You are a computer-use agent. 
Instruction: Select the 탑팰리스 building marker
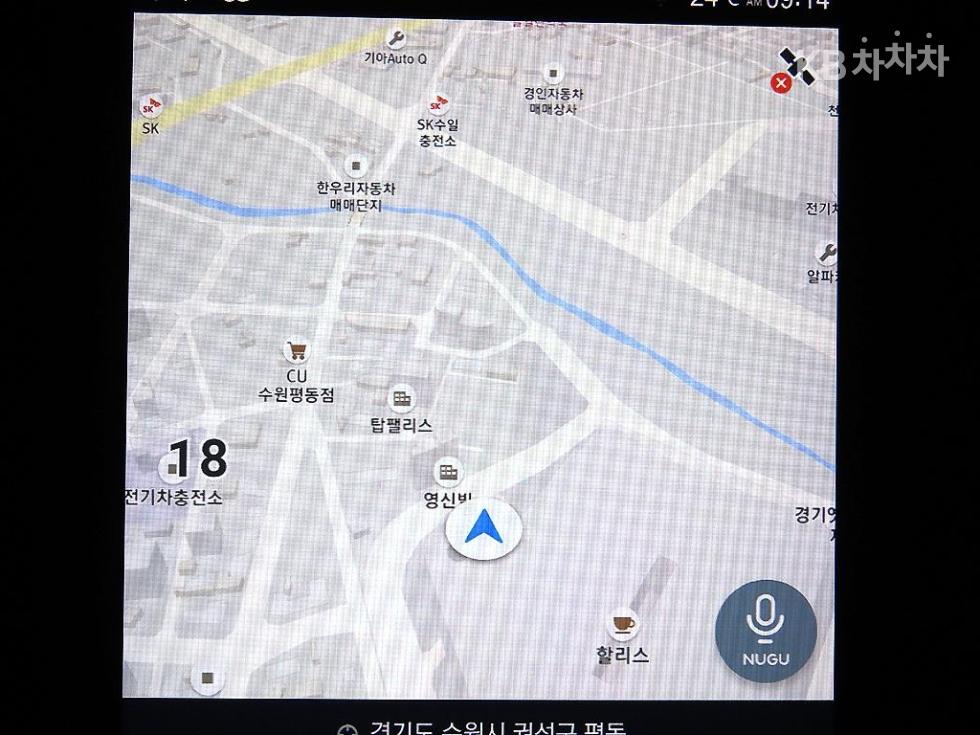pos(401,399)
